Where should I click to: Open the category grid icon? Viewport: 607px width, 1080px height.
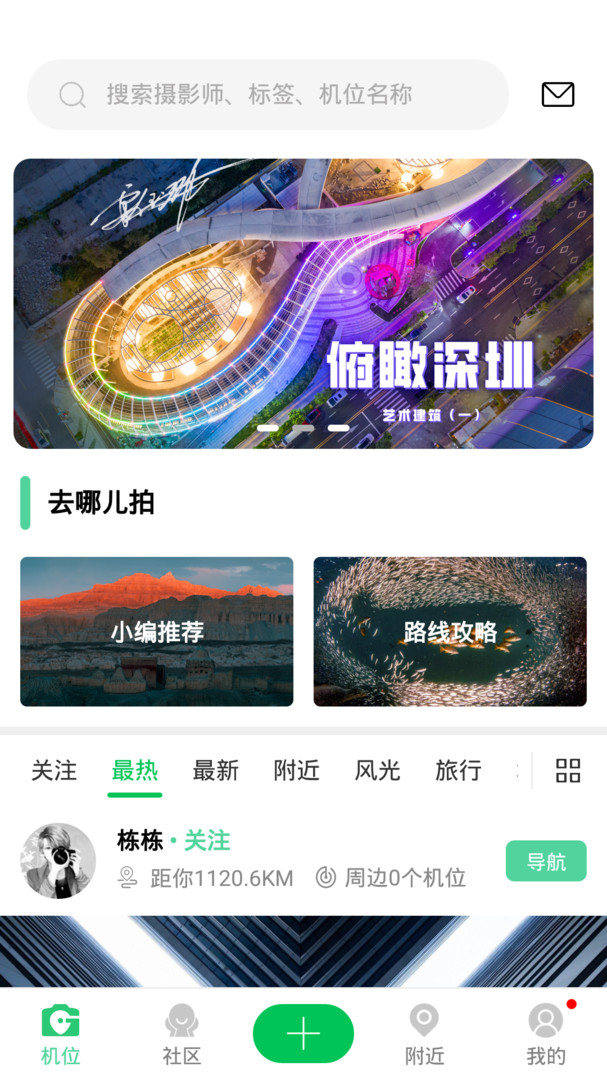(x=568, y=770)
